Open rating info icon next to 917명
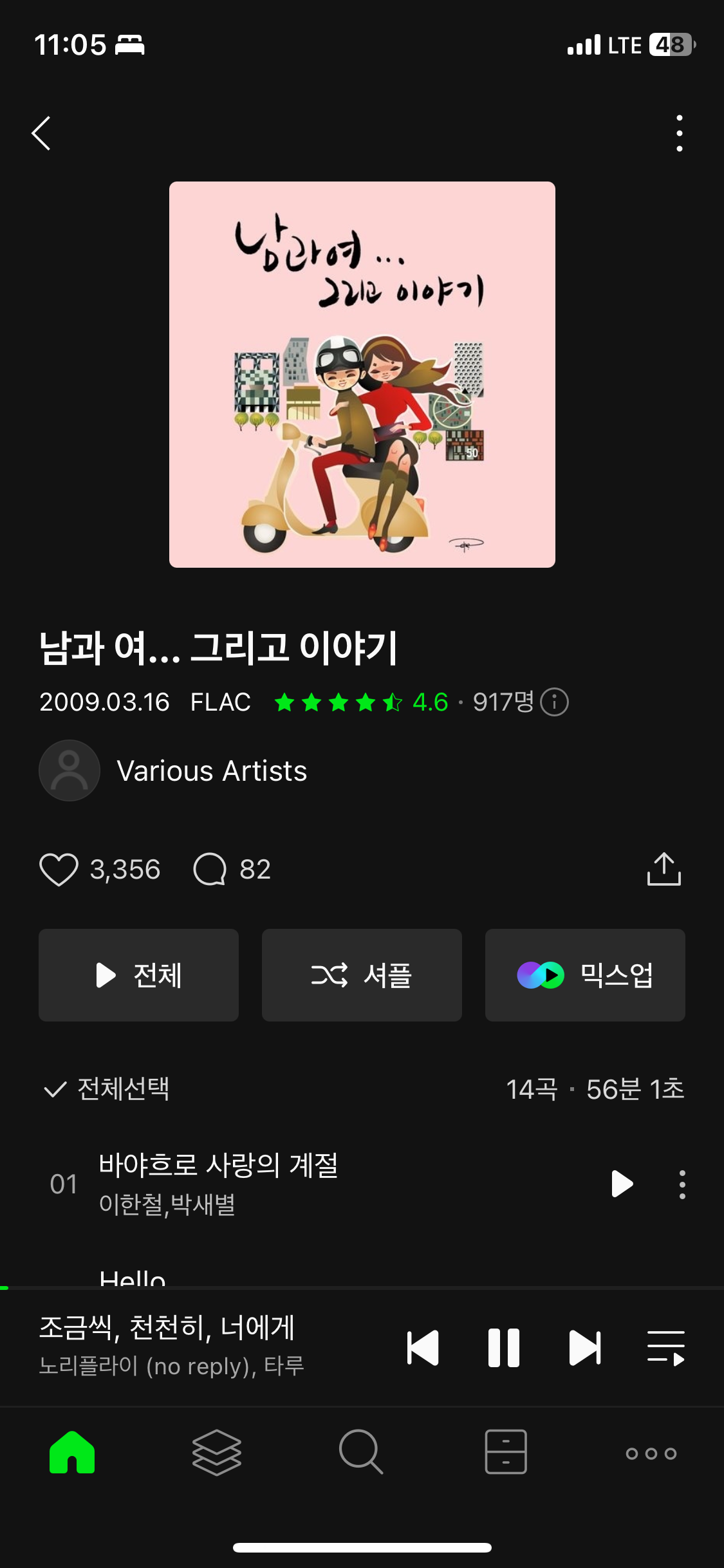Image resolution: width=724 pixels, height=1568 pixels. 554,702
